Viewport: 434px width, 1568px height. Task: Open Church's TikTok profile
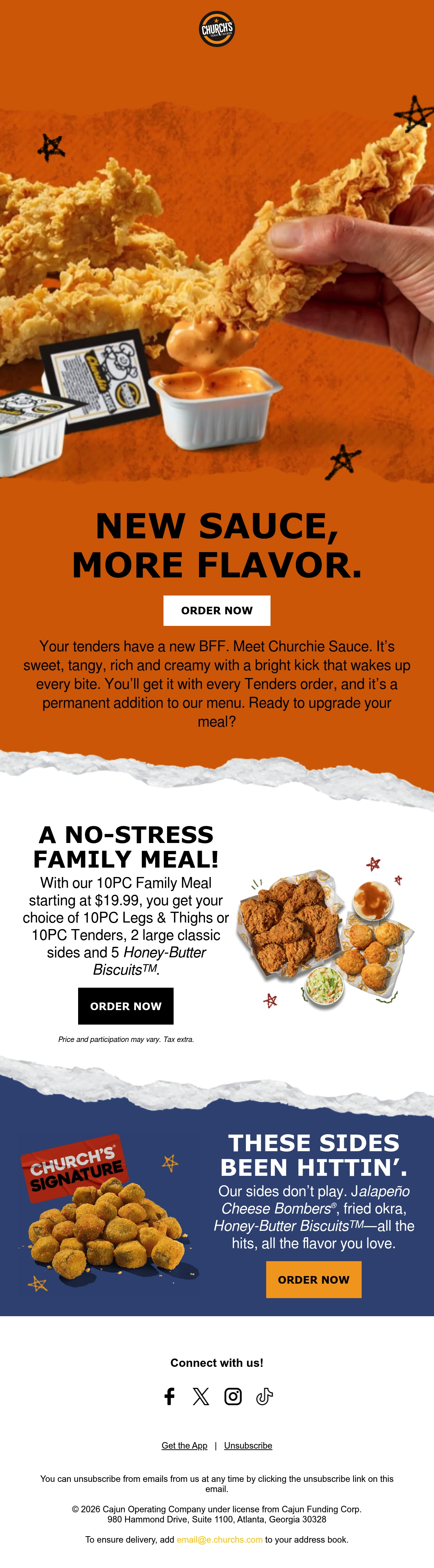coord(264,1396)
